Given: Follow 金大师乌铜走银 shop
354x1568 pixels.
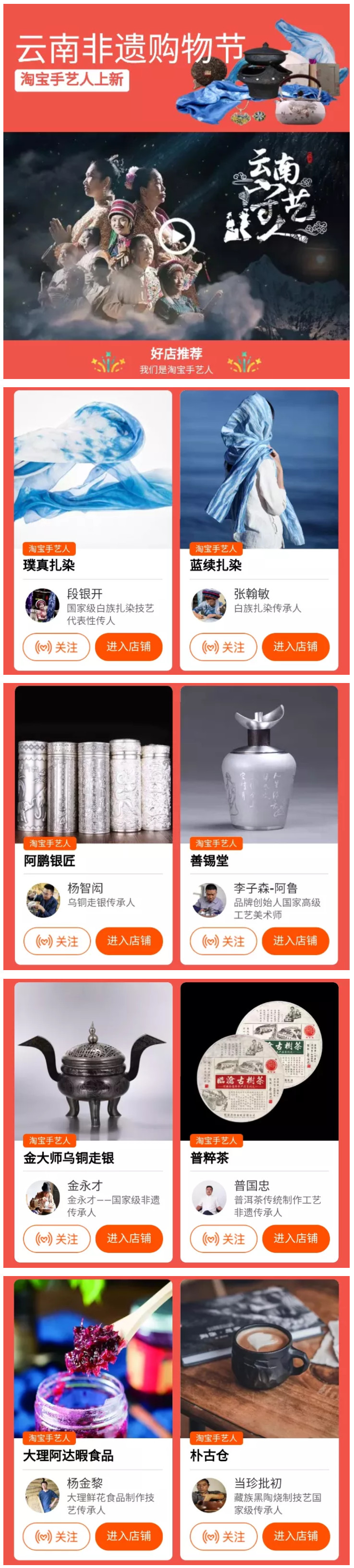Looking at the screenshot, I should [57, 1239].
